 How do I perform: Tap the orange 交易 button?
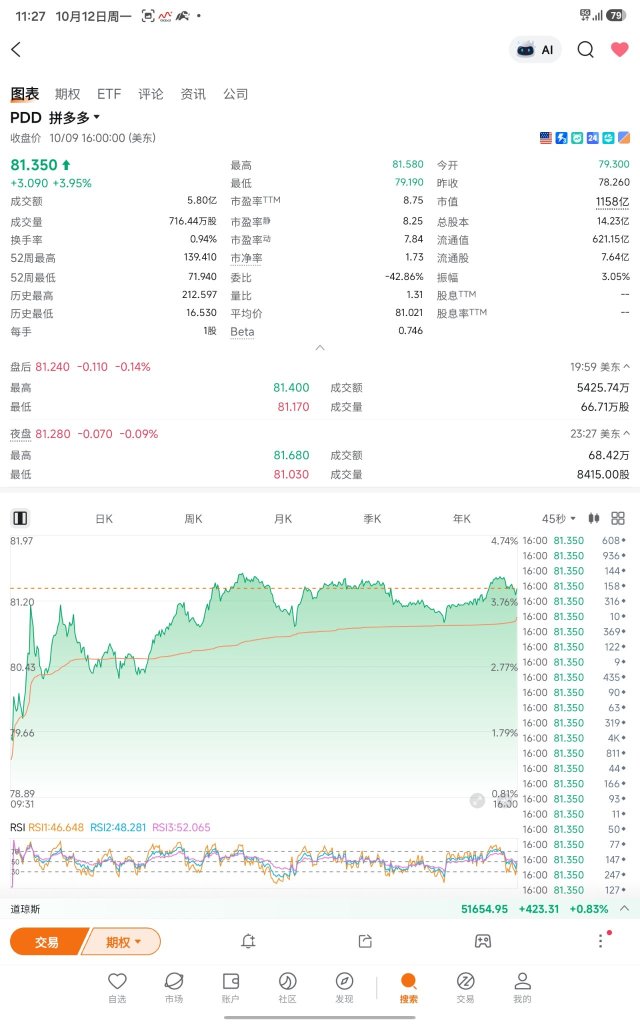tap(47, 942)
